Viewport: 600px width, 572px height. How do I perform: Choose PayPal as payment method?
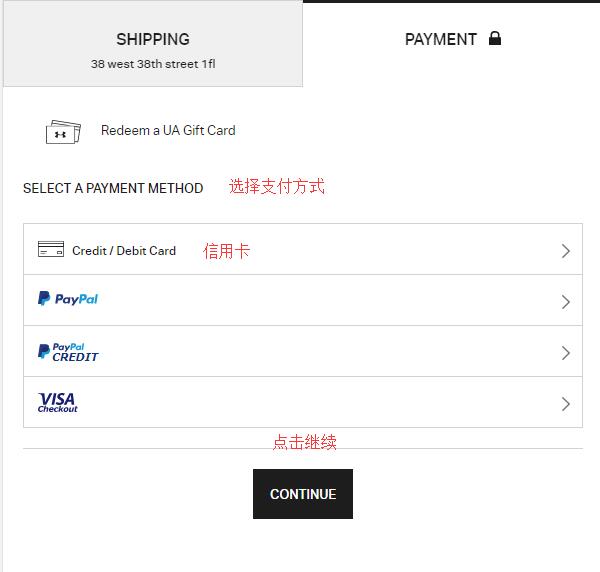(x=302, y=300)
